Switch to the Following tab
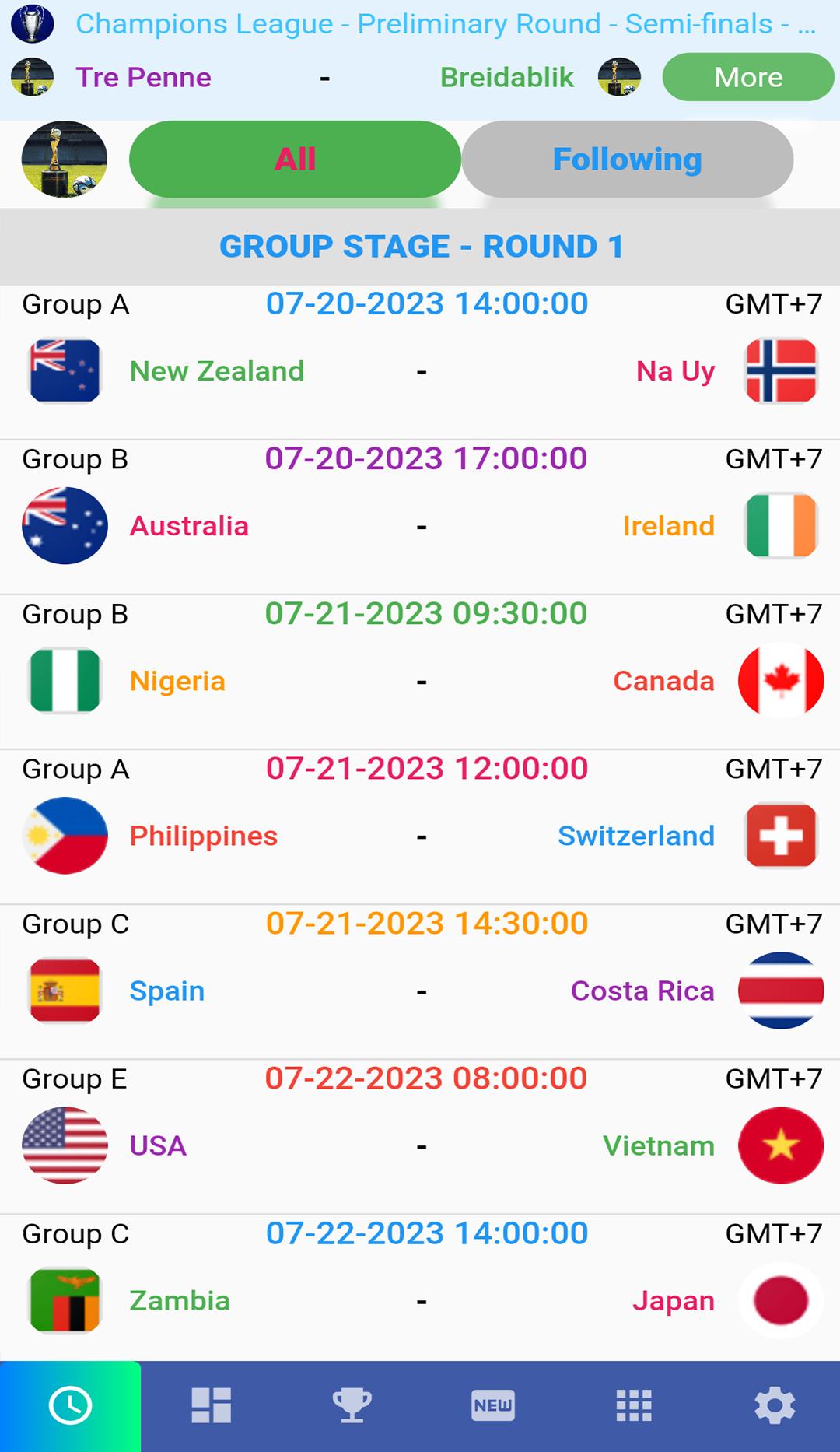The width and height of the screenshot is (840, 1452). tap(627, 159)
